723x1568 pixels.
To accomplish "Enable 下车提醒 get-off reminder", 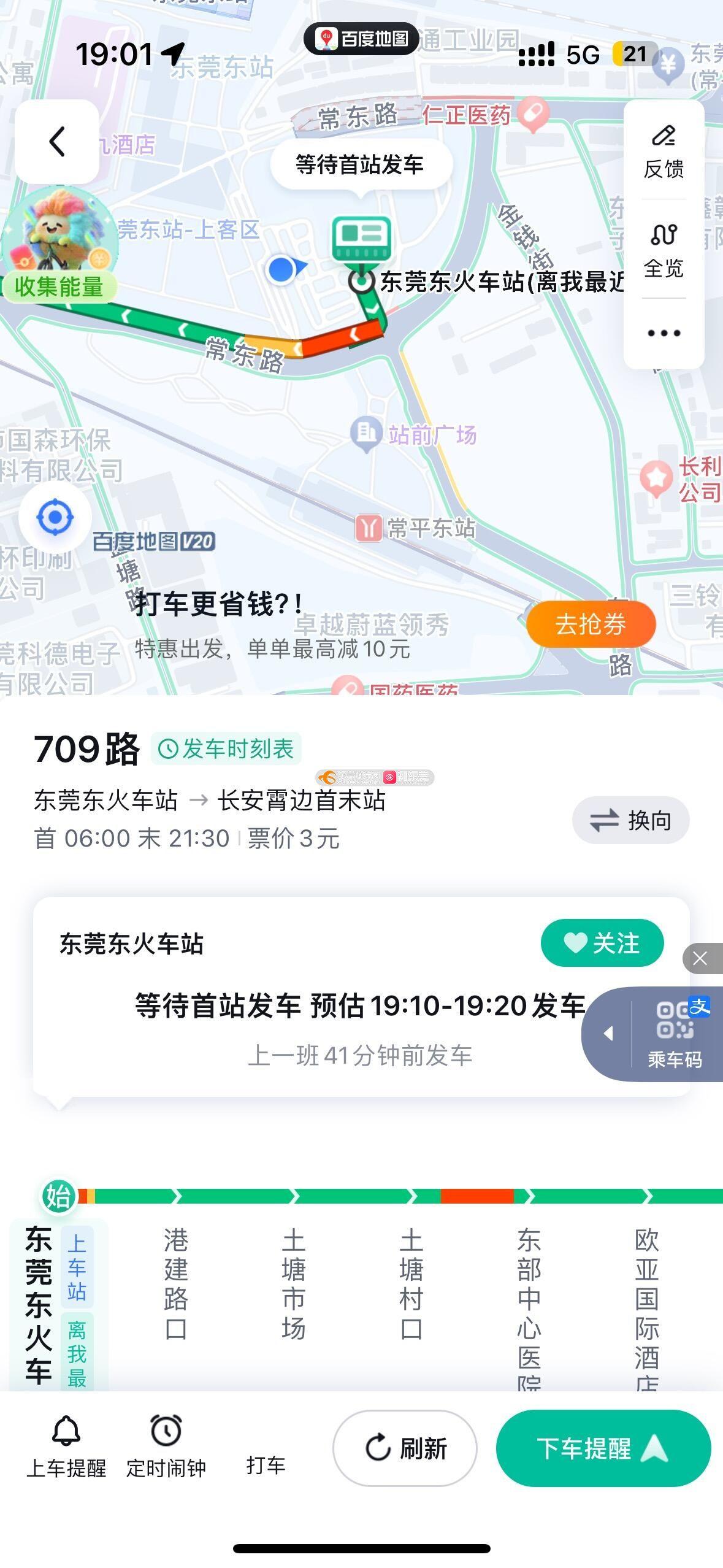I will tap(603, 1448).
